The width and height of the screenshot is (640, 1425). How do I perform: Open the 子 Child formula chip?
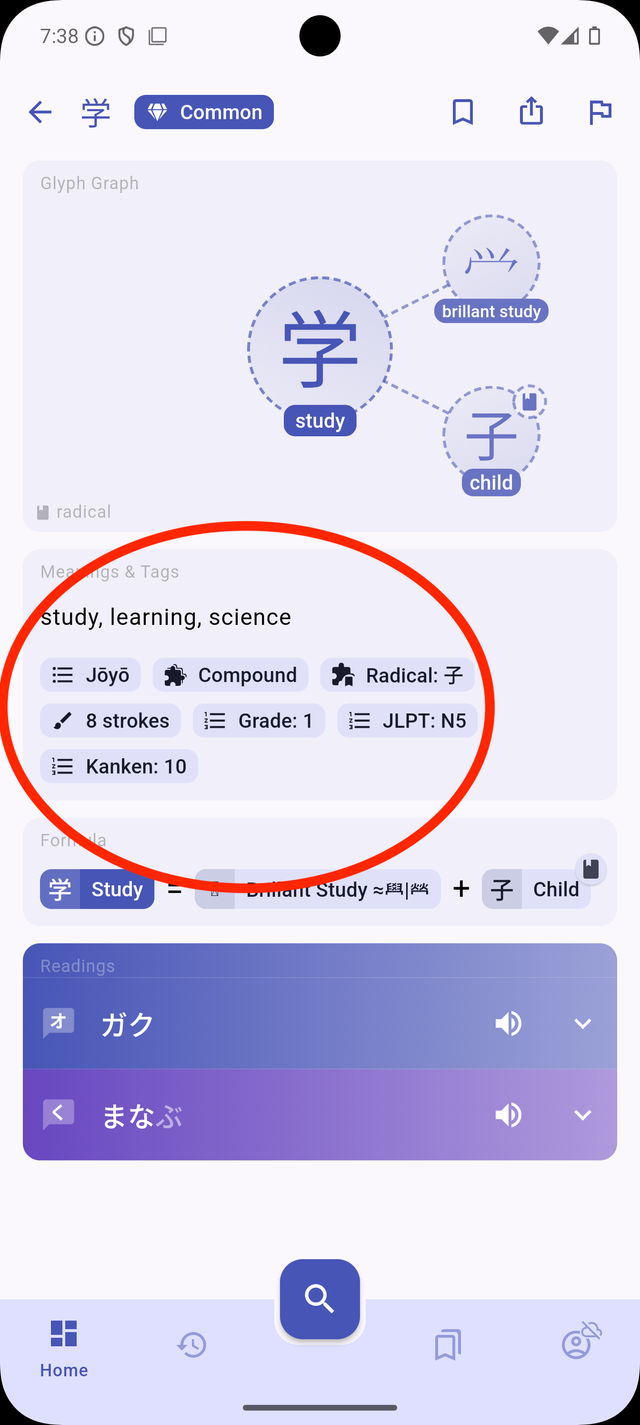pyautogui.click(x=536, y=889)
